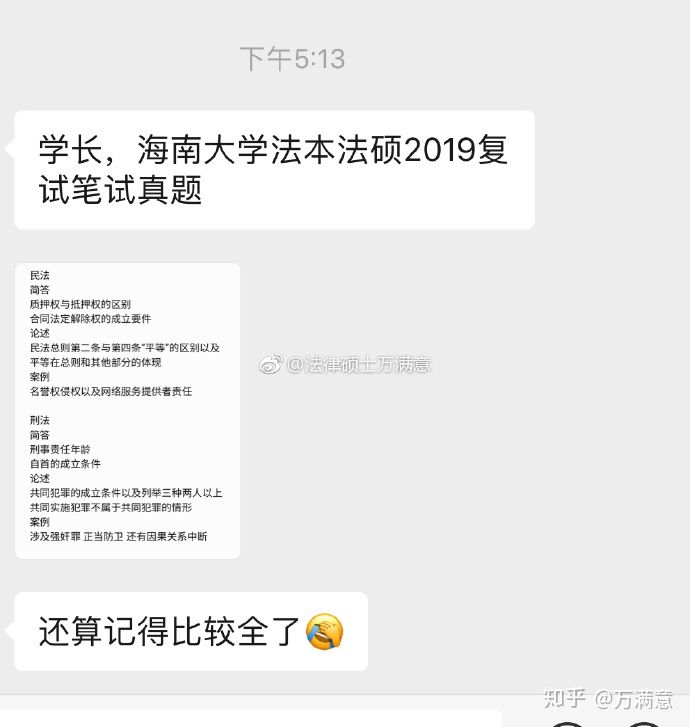This screenshot has width=690, height=727.
Task: Open the exam questions image message
Action: 127,410
